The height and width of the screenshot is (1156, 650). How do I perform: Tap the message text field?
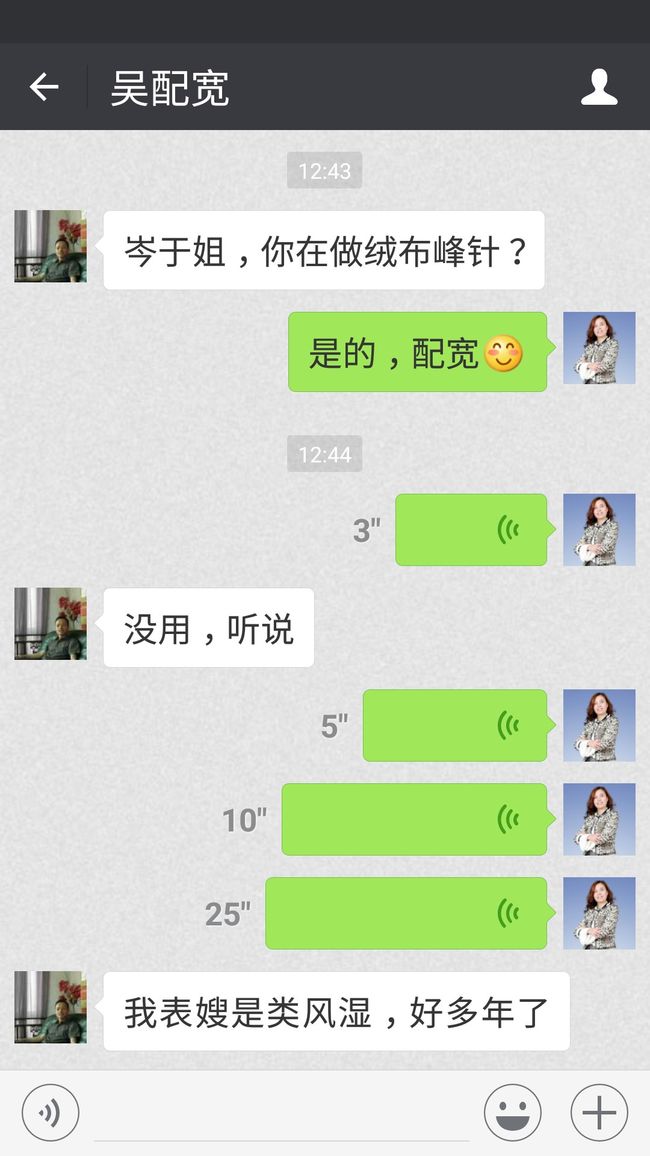coord(281,1113)
